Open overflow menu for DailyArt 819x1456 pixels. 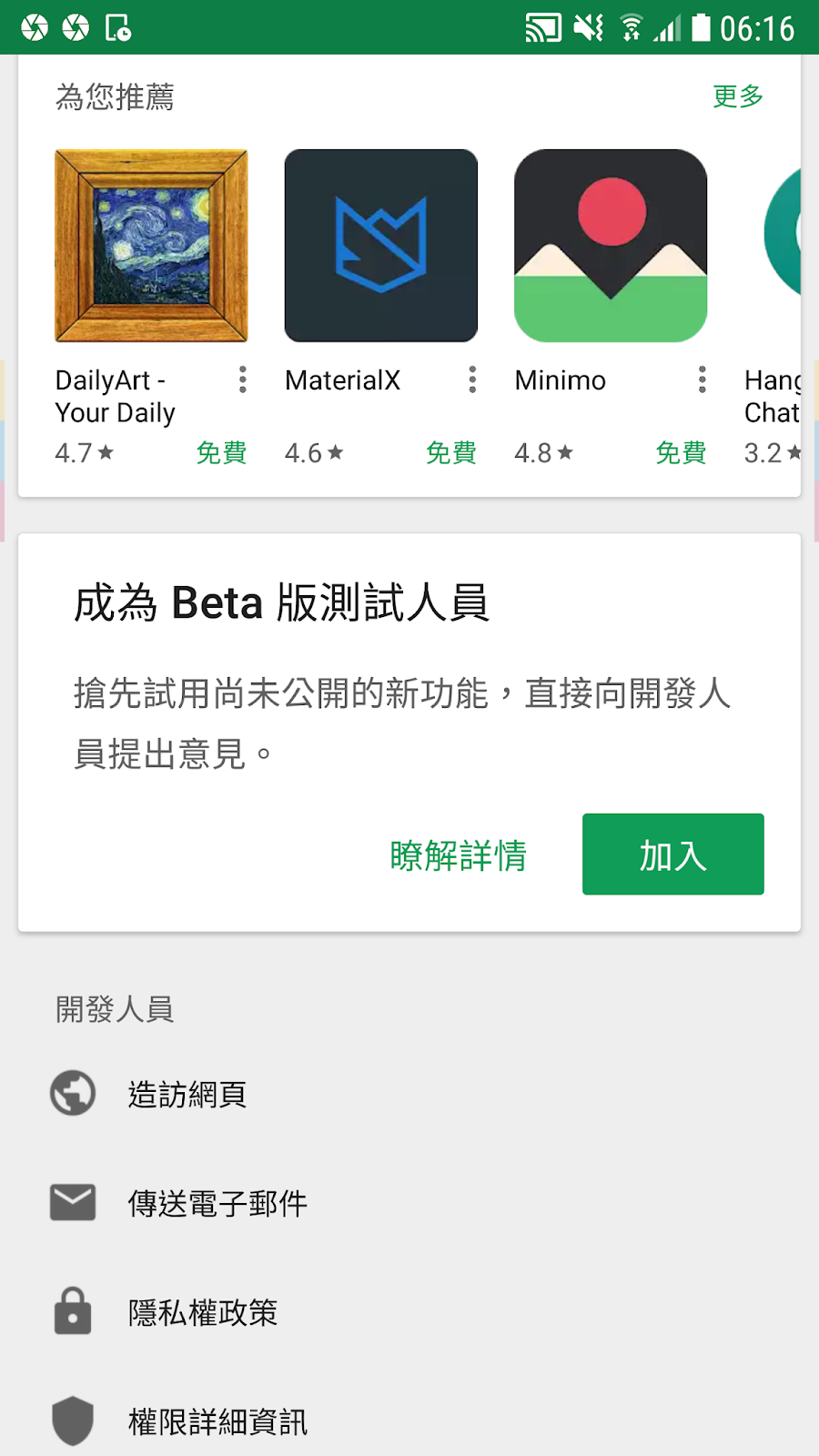(x=243, y=379)
